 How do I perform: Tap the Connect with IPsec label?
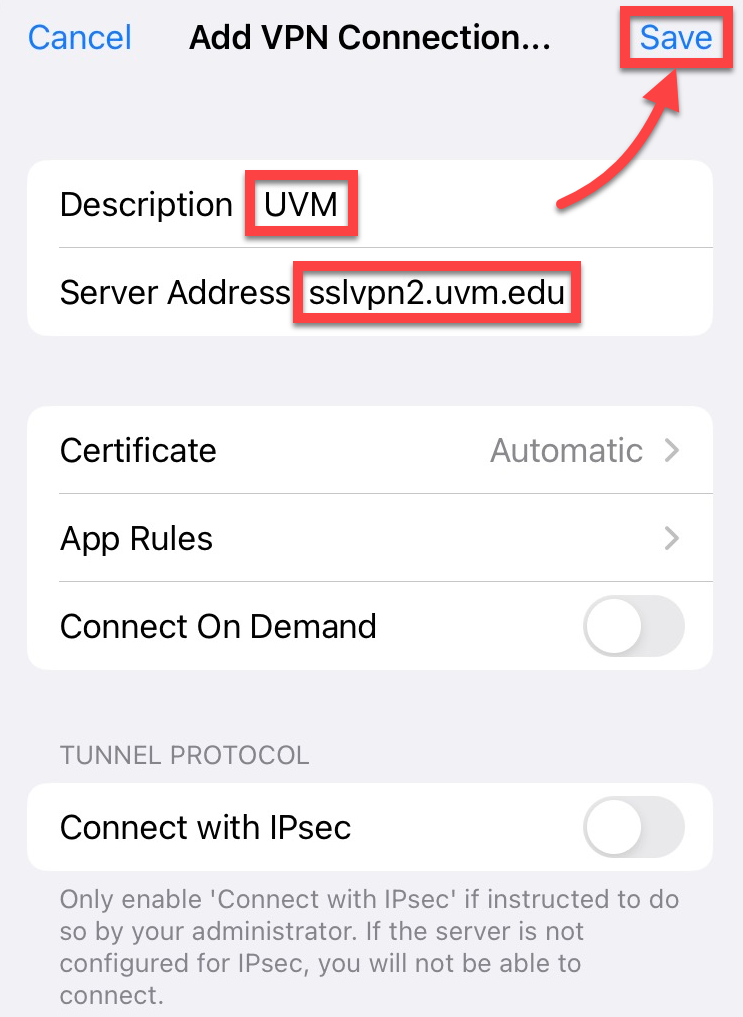205,827
